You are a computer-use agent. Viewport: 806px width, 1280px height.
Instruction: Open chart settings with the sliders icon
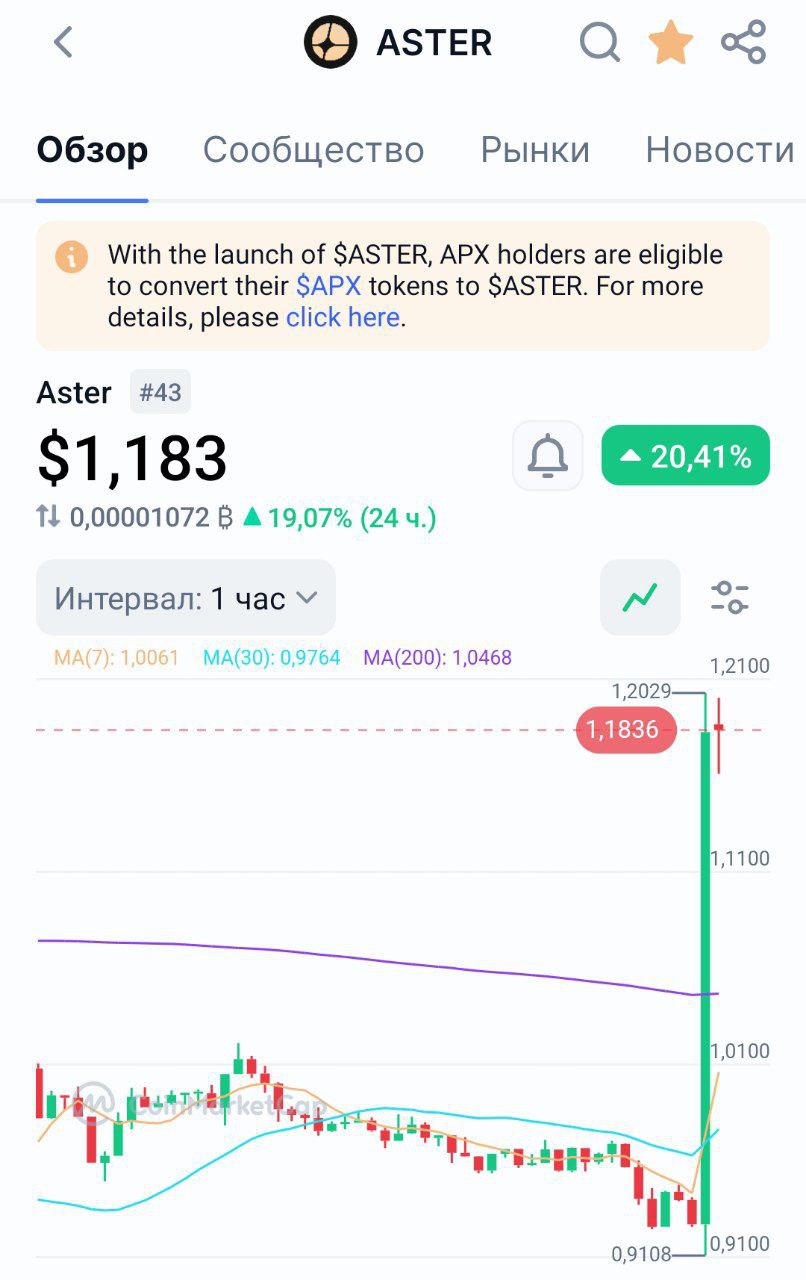click(729, 597)
